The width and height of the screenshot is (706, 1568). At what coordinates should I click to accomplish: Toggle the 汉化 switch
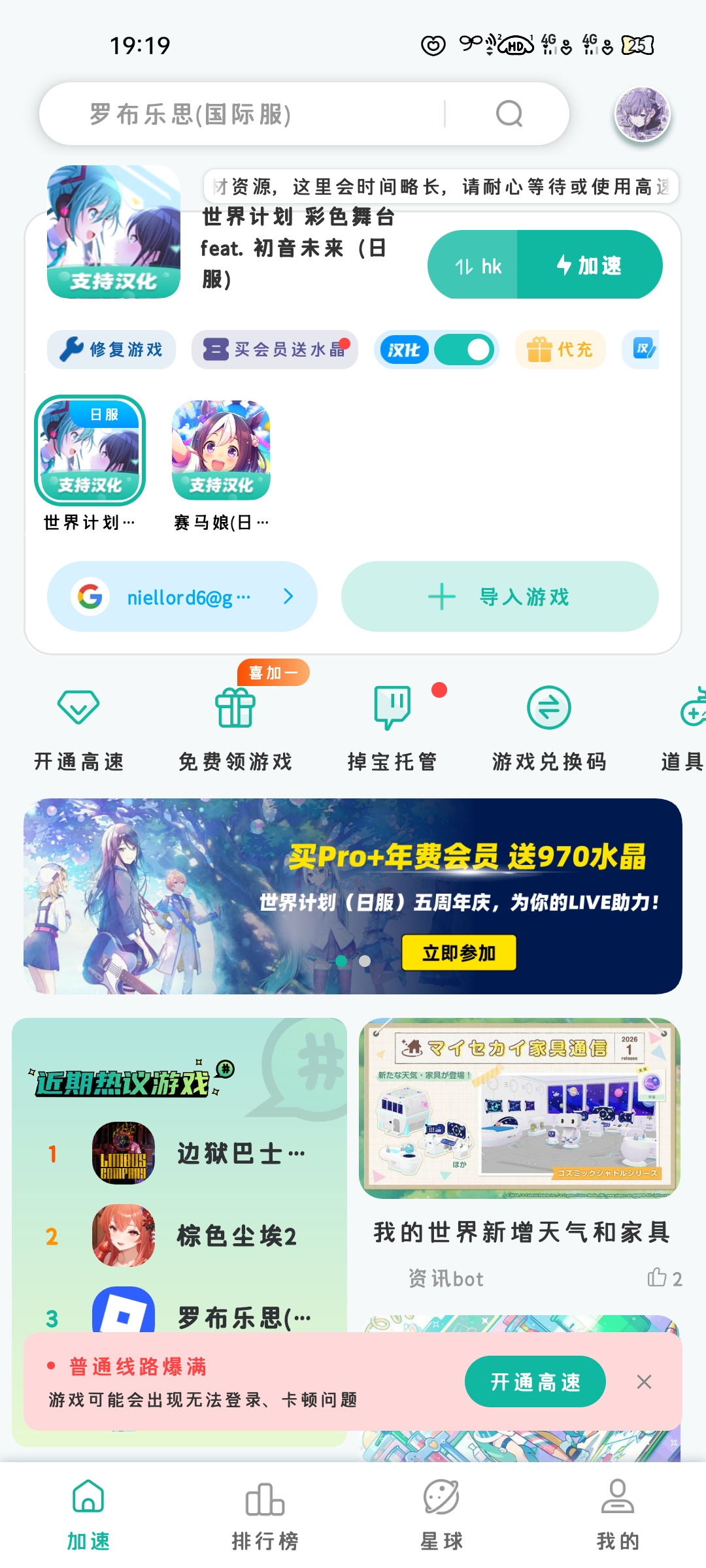tap(464, 350)
